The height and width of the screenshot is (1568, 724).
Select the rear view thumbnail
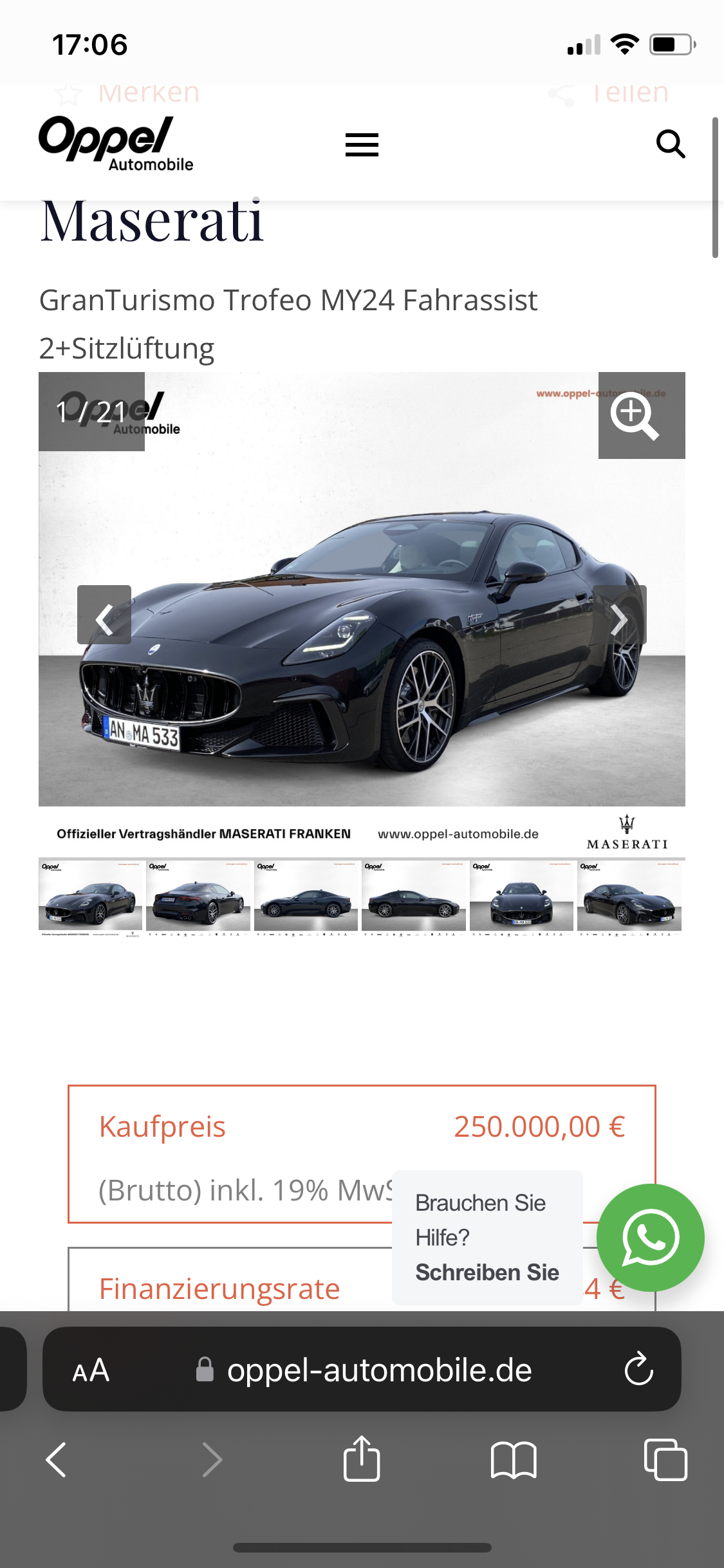point(198,896)
